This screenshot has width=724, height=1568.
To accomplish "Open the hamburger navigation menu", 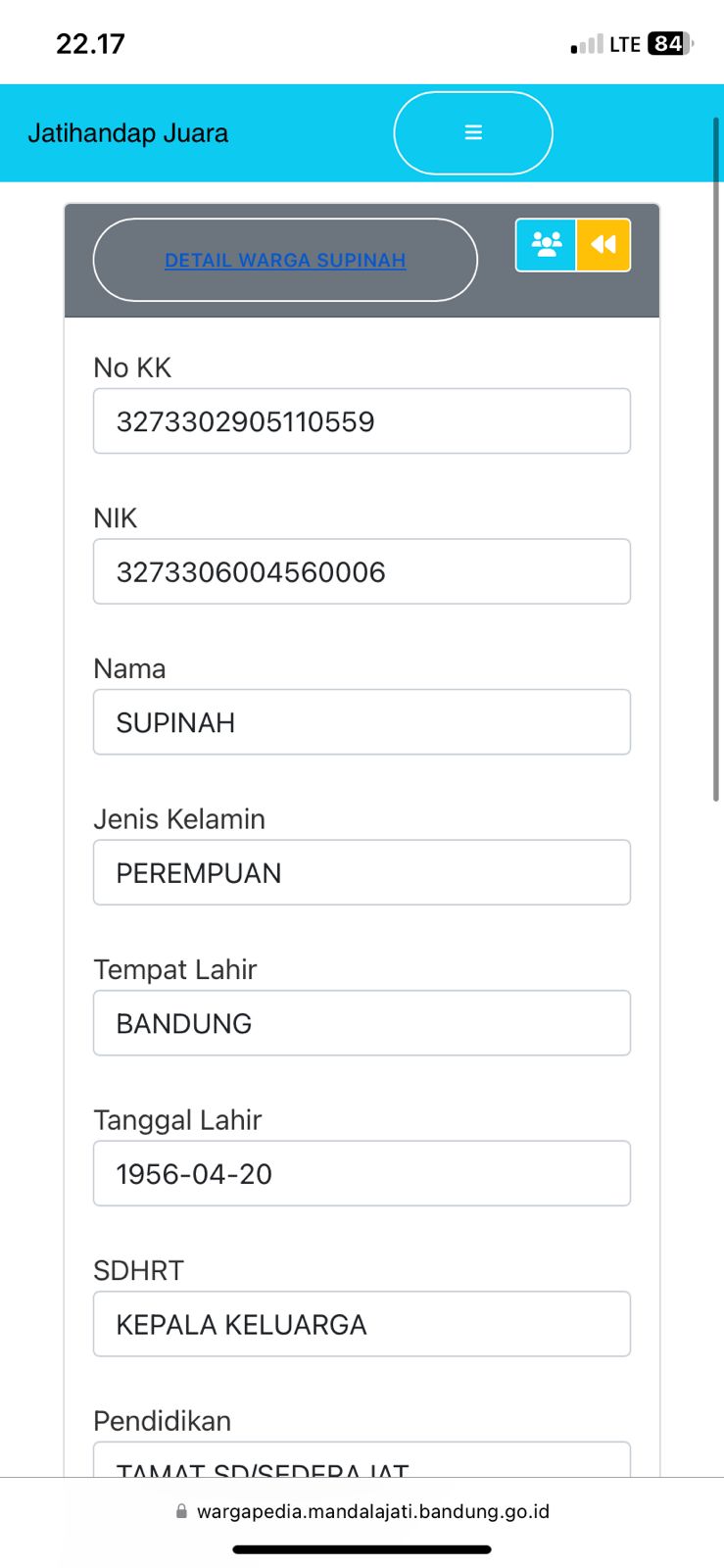I will tap(473, 132).
